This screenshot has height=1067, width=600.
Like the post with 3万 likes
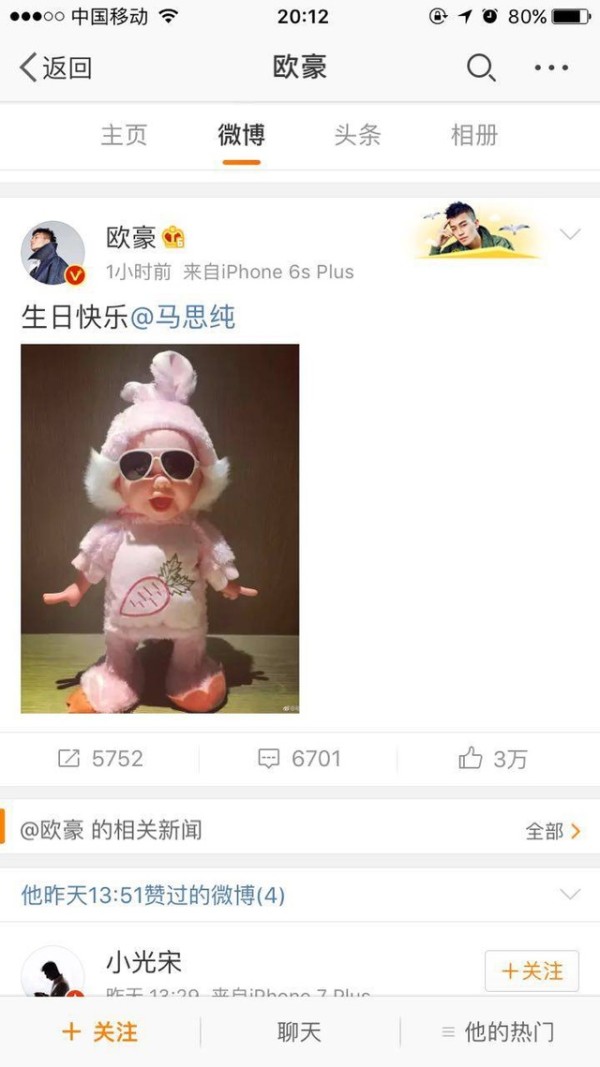point(493,759)
